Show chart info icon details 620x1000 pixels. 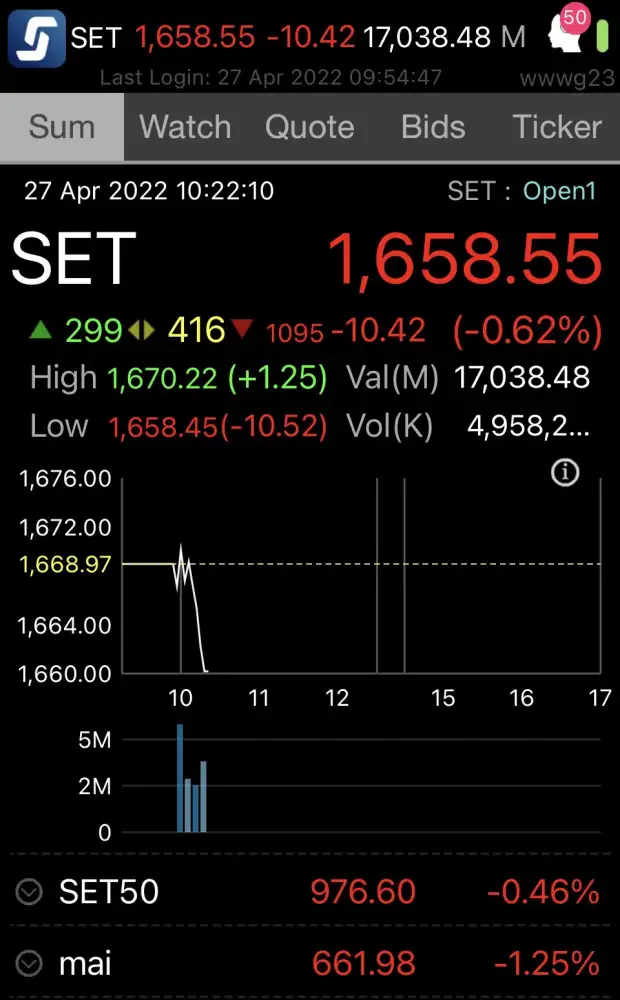click(565, 473)
